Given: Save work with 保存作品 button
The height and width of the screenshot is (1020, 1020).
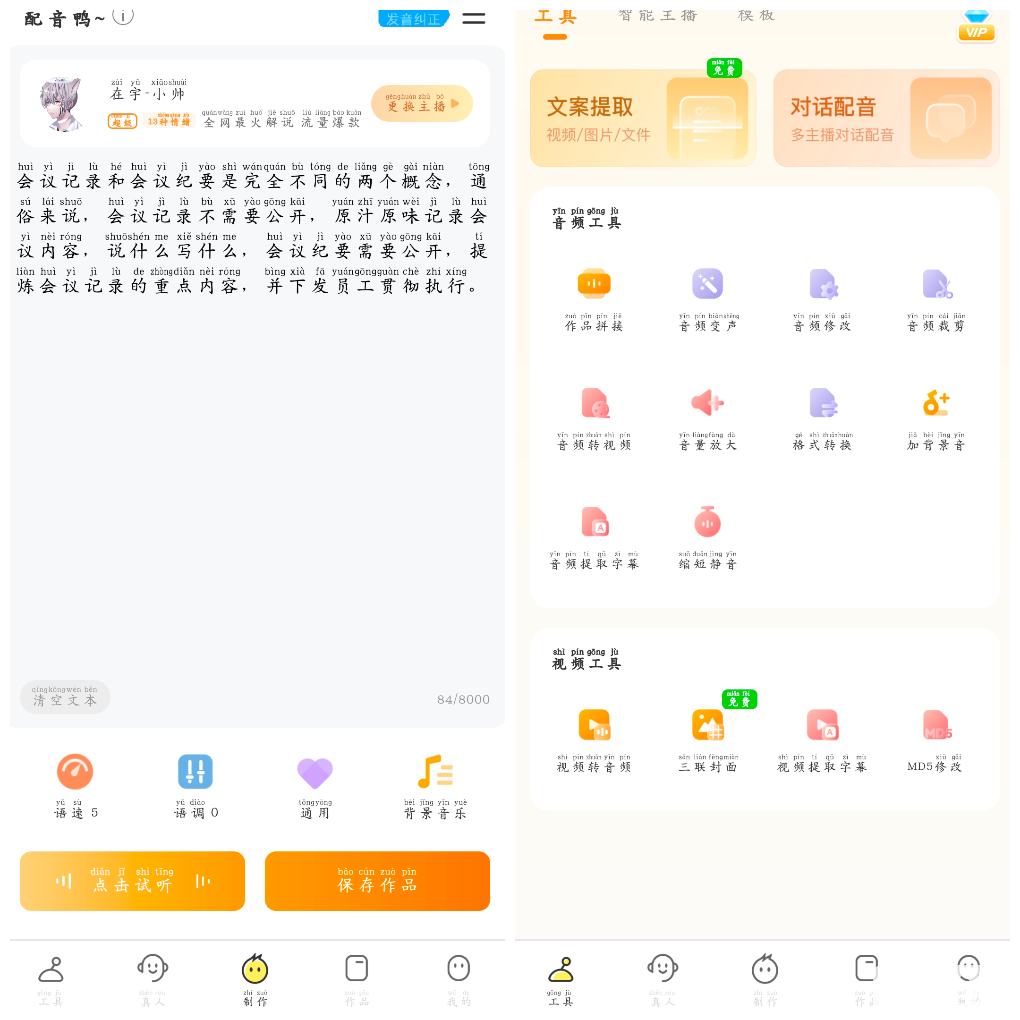Looking at the screenshot, I should coord(377,881).
